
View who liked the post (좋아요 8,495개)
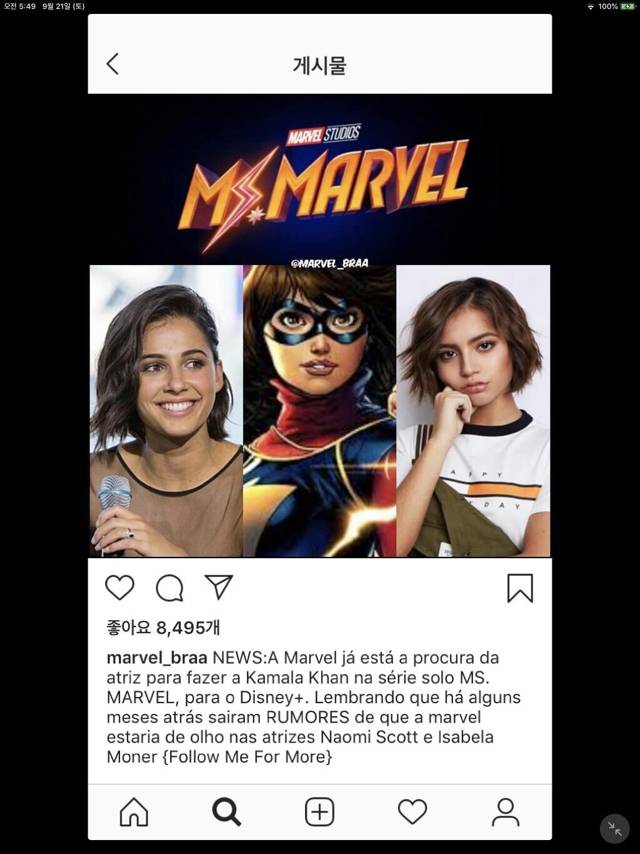pos(163,627)
